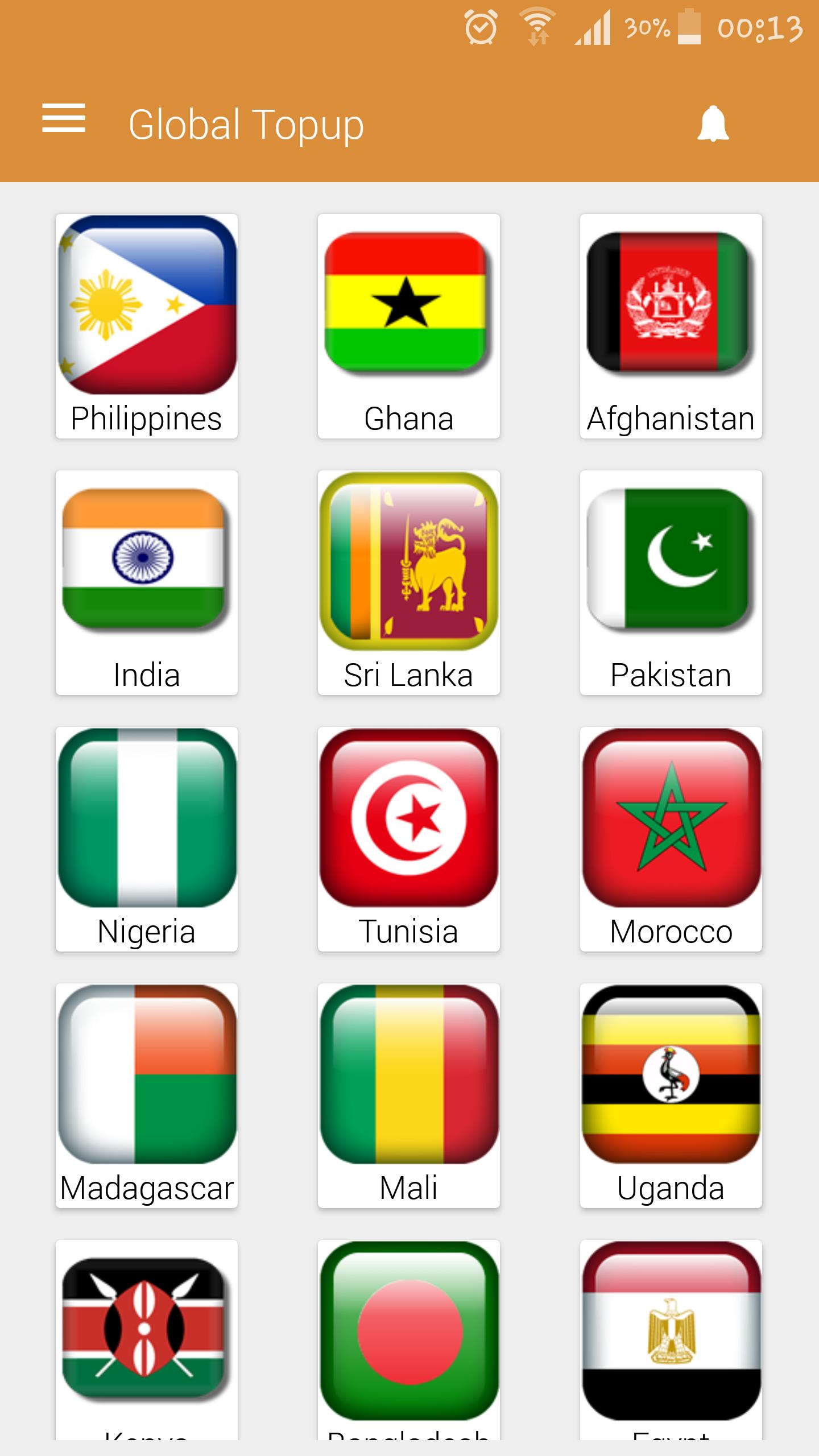Tap the Mali flag tile
The width and height of the screenshot is (819, 1456).
click(x=408, y=1095)
